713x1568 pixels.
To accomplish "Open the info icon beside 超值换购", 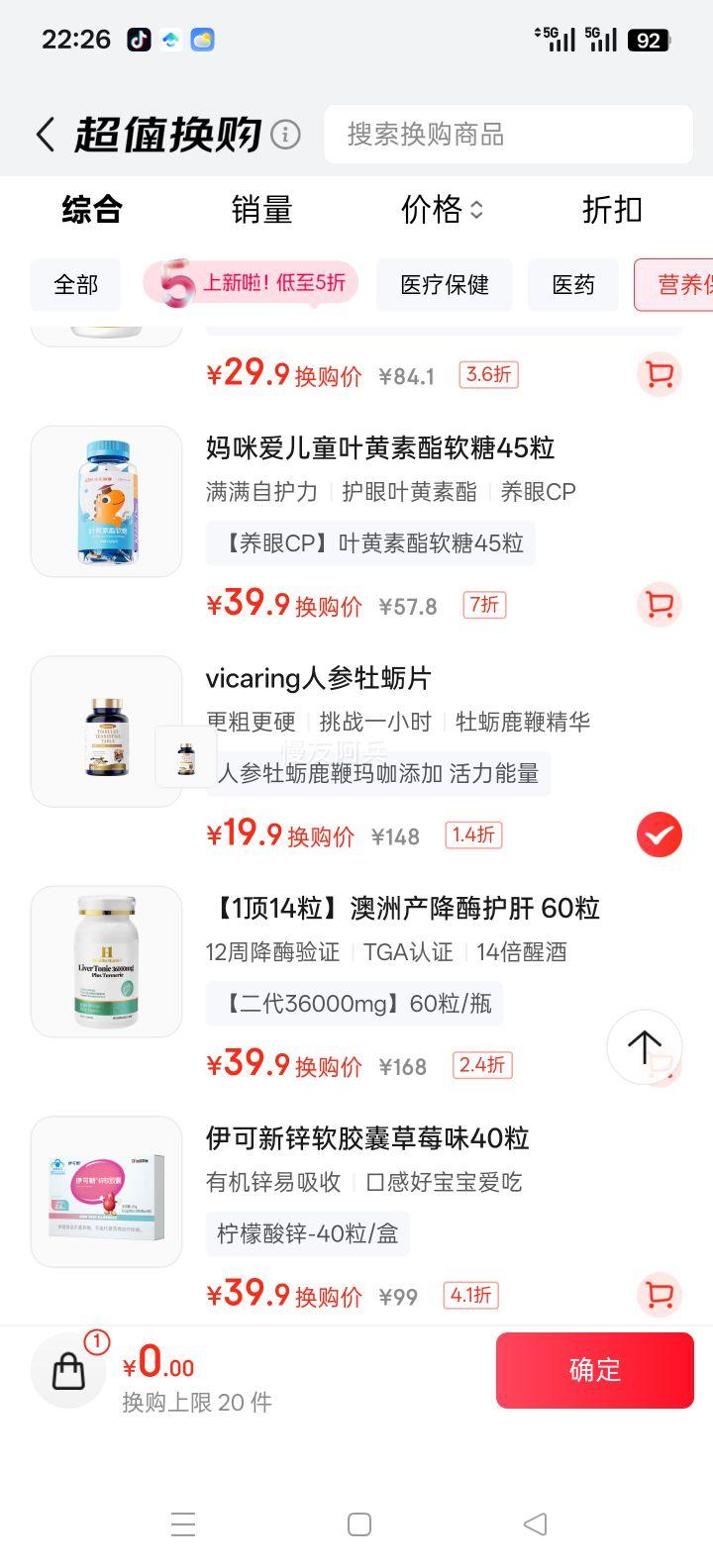I will (x=285, y=135).
